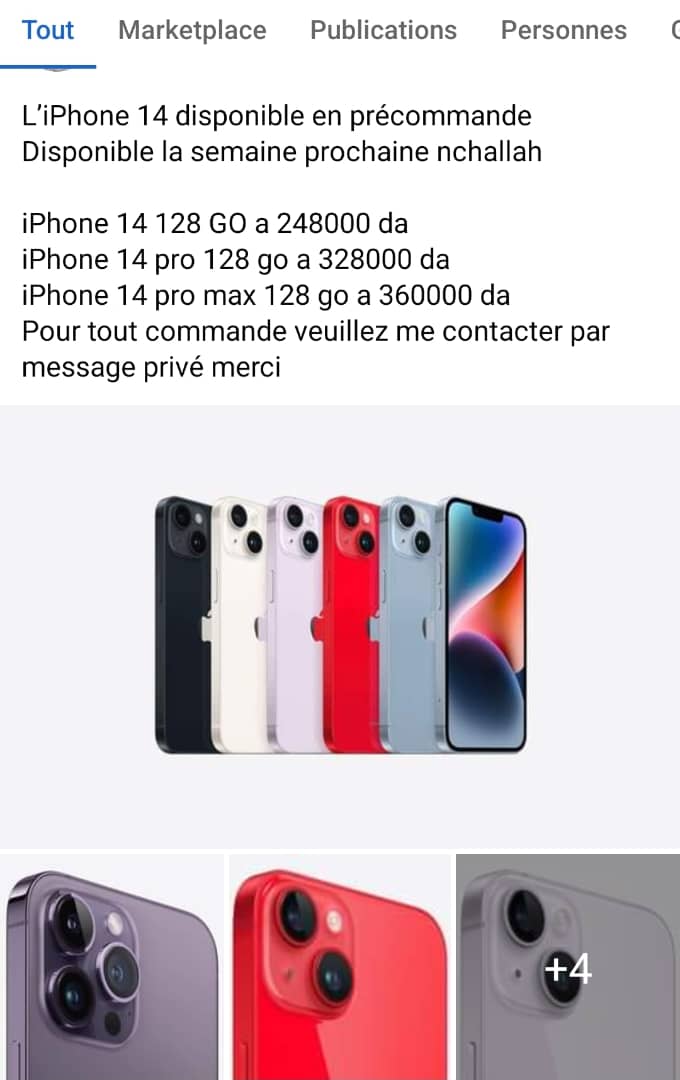The width and height of the screenshot is (680, 1080).
Task: Show the +4 more photos
Action: pos(568,967)
